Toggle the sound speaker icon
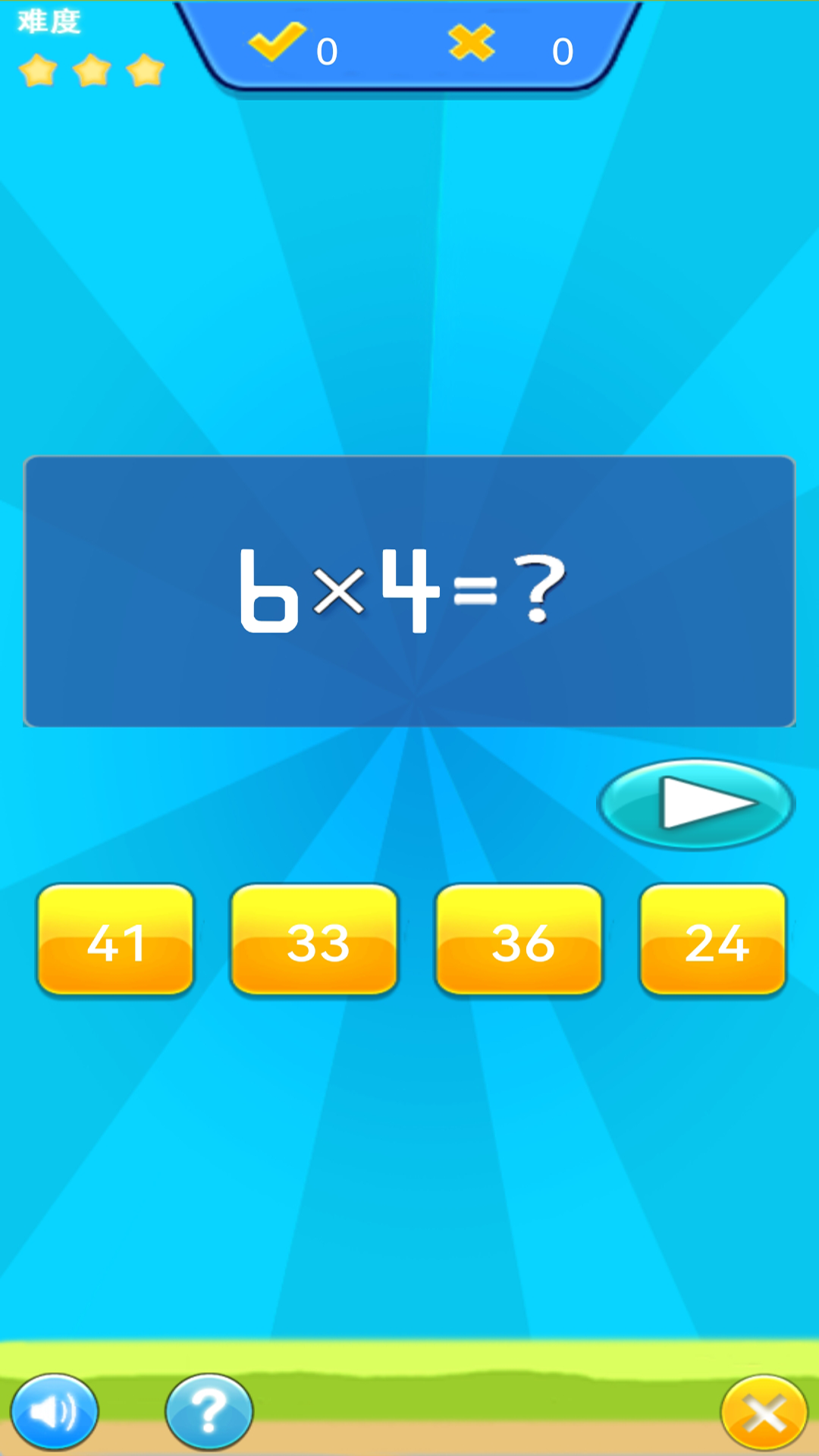The width and height of the screenshot is (819, 1456). (x=55, y=1412)
